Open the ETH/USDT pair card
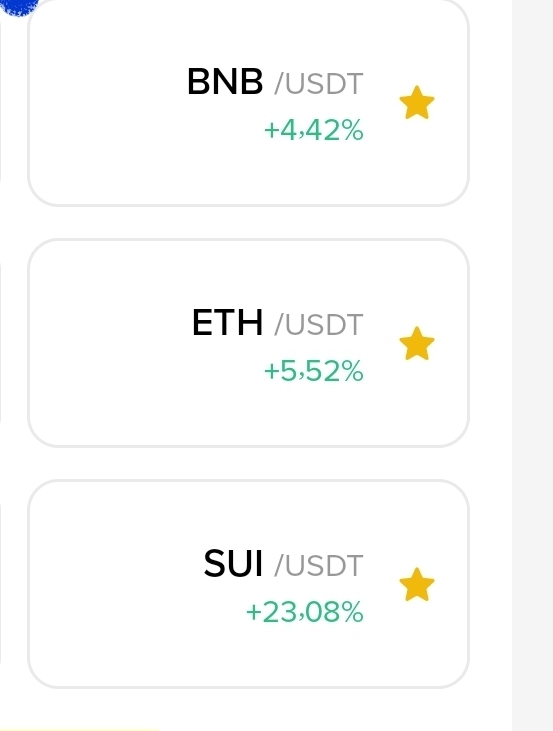 (x=249, y=343)
